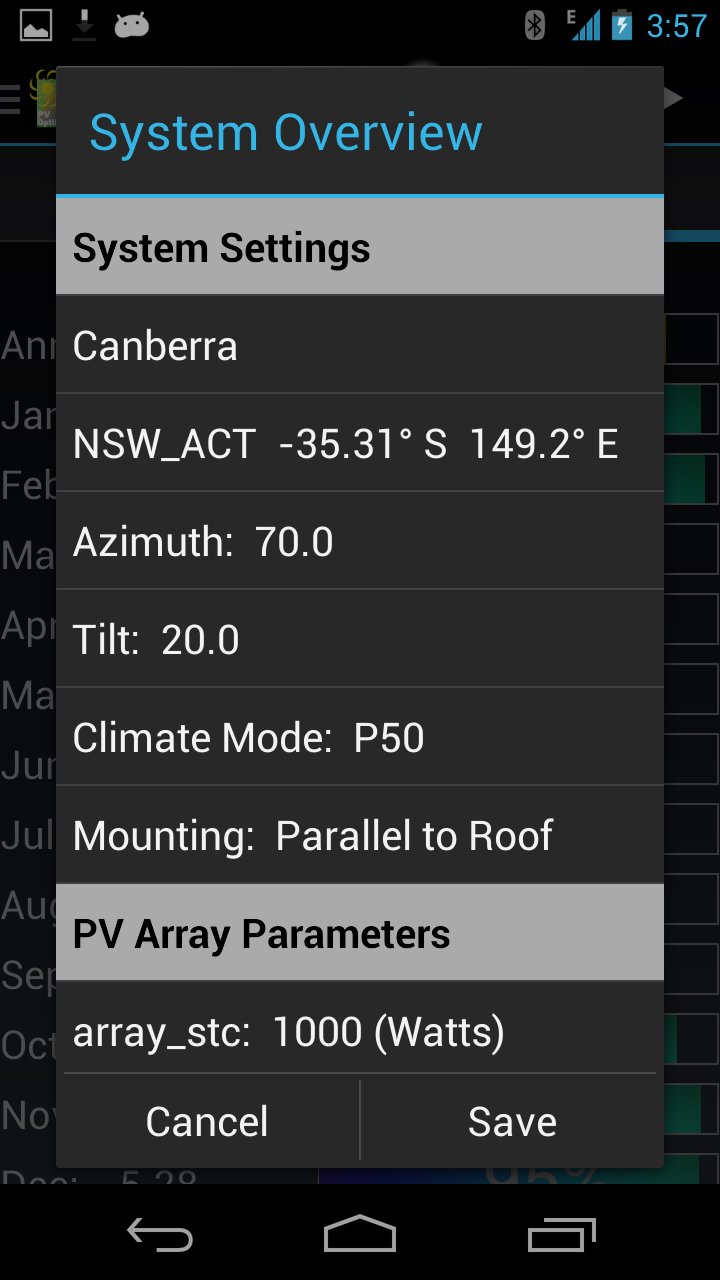Viewport: 720px width, 1280px height.
Task: Go to the home screen
Action: click(360, 1237)
